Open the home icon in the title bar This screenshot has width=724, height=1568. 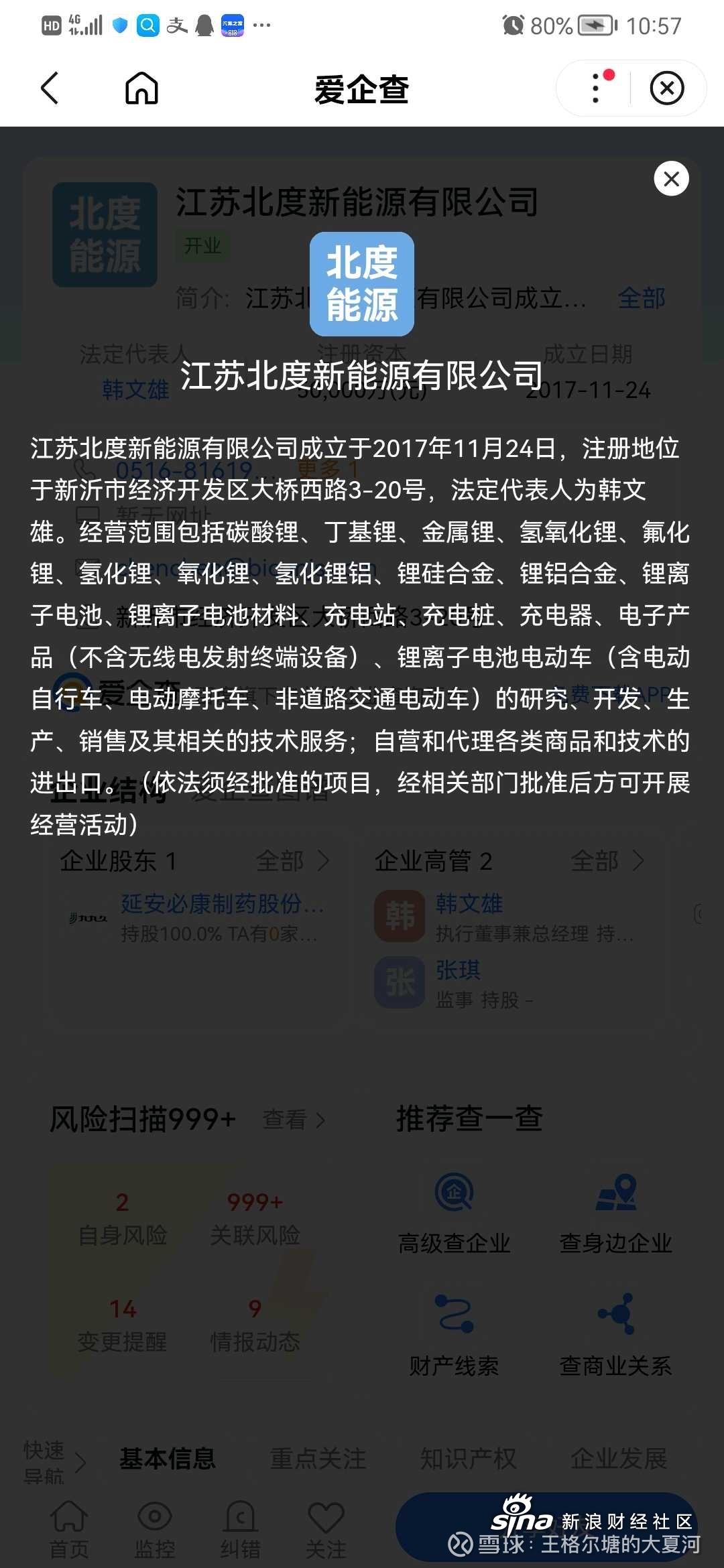pos(141,88)
